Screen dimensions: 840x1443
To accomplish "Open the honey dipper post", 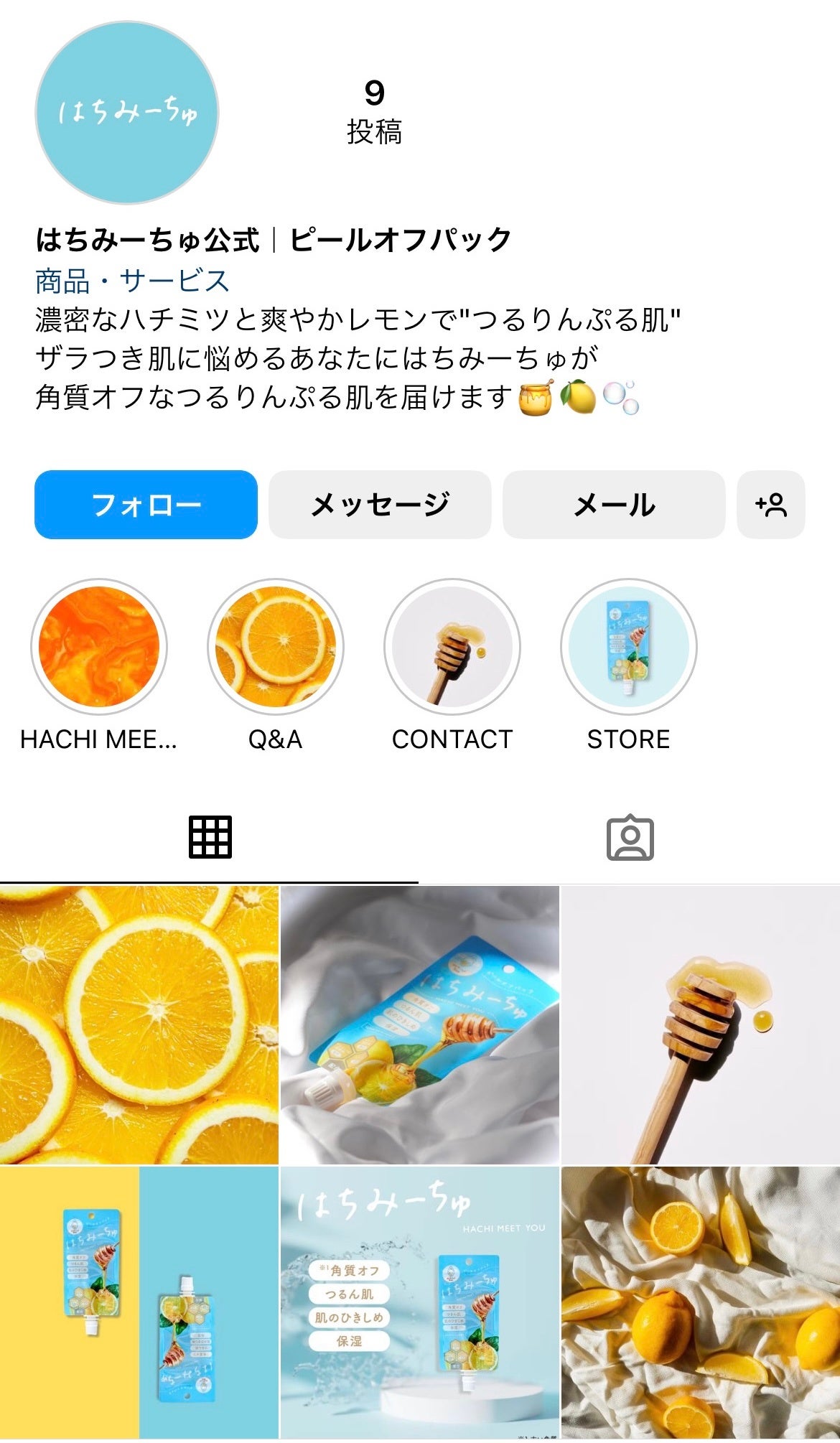I will [x=700, y=1024].
